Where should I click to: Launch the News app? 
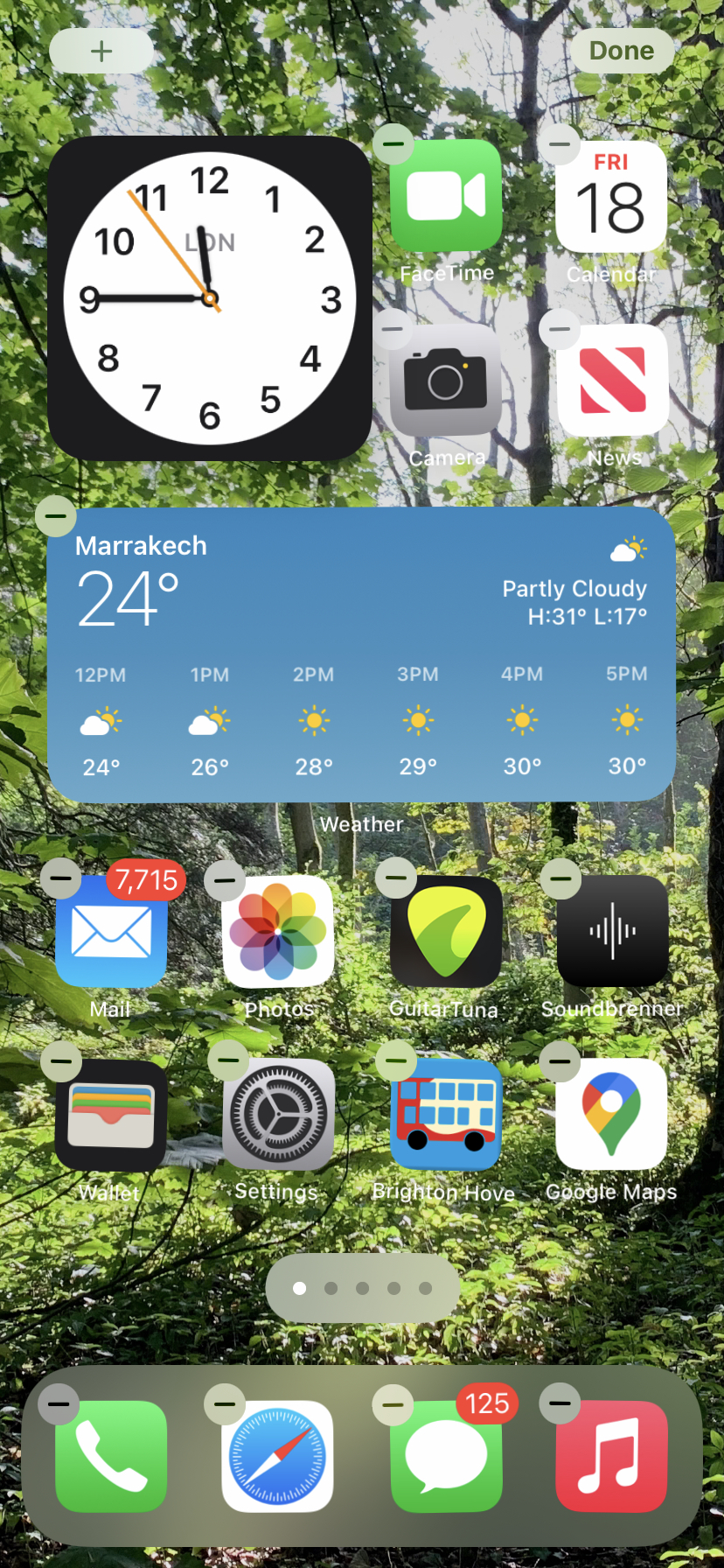[x=612, y=380]
